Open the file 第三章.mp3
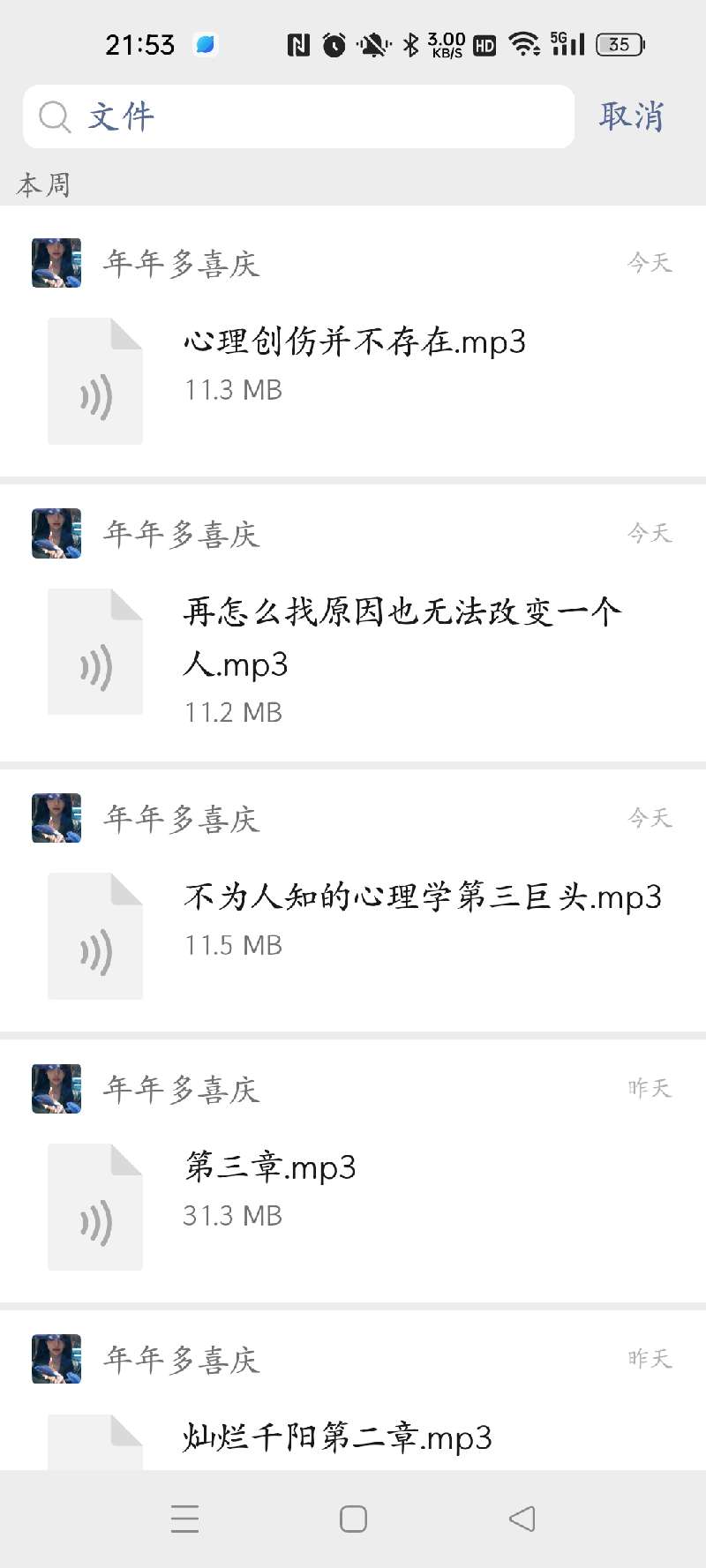This screenshot has width=706, height=1568. (270, 1167)
